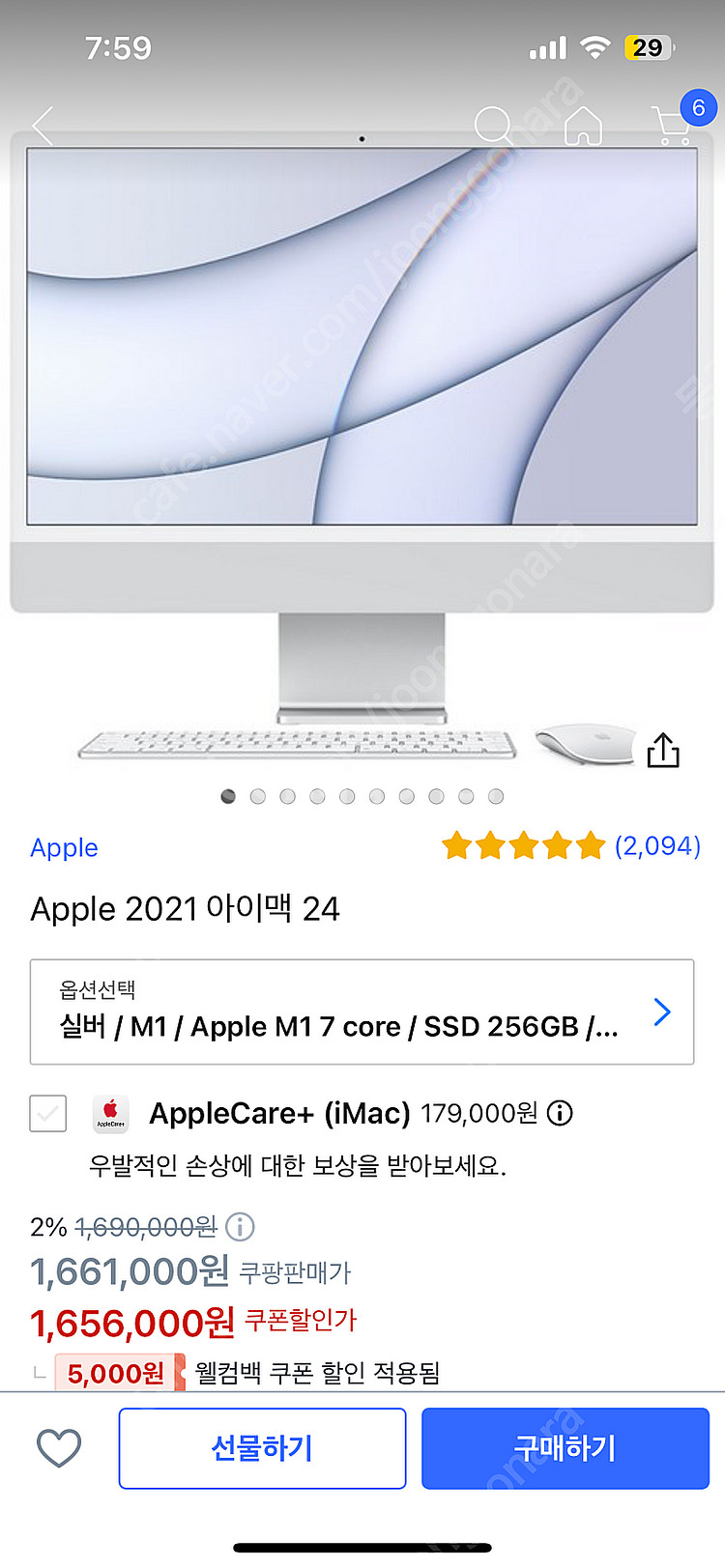This screenshot has width=725, height=1568.
Task: Open the search icon in the top bar
Action: 496,127
